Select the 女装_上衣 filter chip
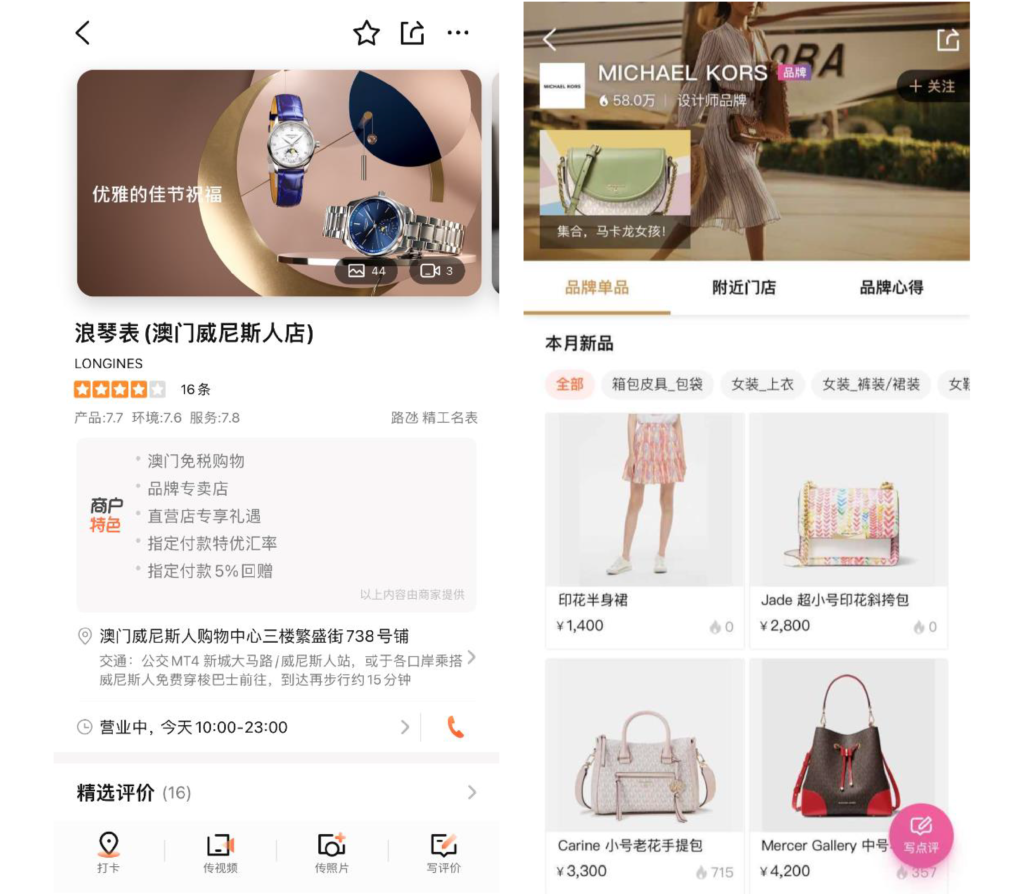The width and height of the screenshot is (1024, 894). click(x=762, y=384)
